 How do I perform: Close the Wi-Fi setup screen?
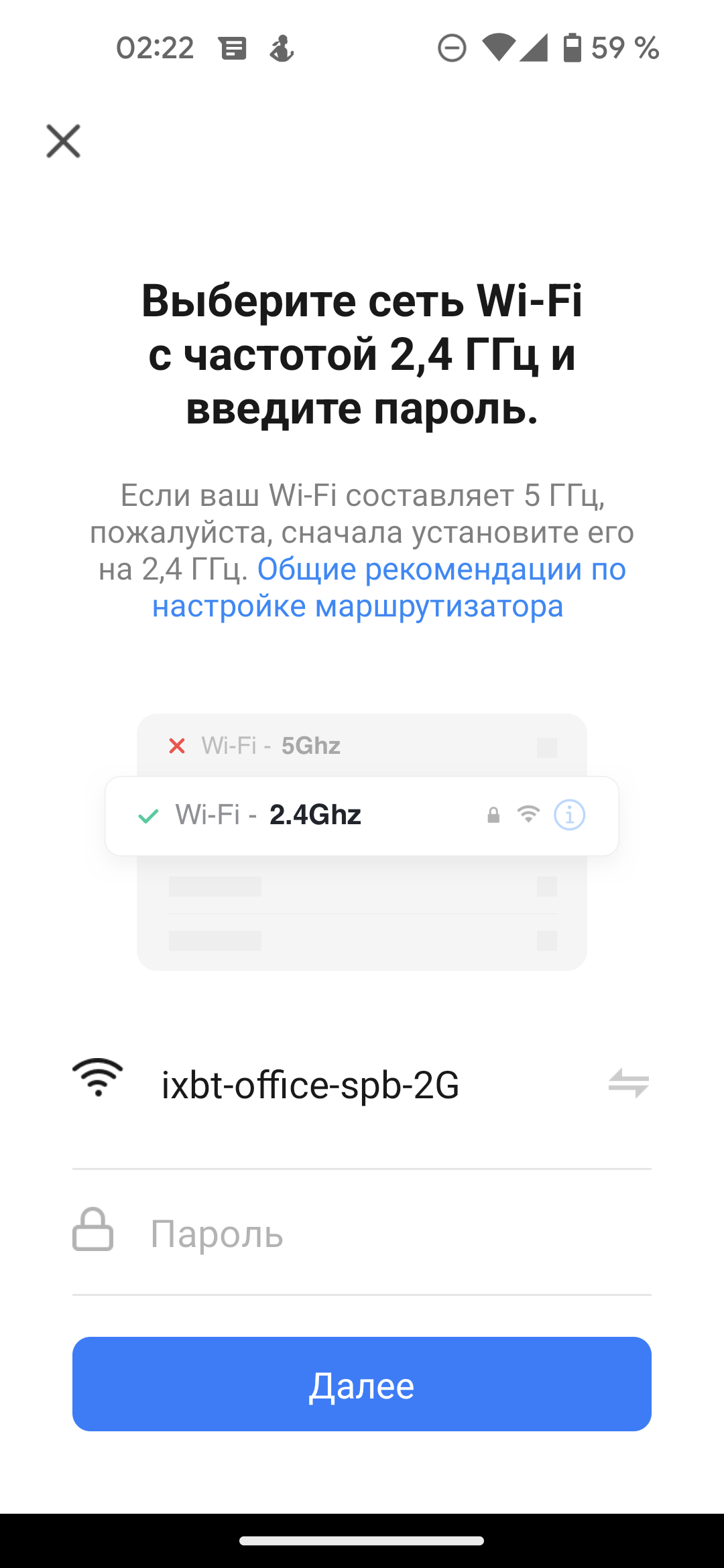[64, 141]
